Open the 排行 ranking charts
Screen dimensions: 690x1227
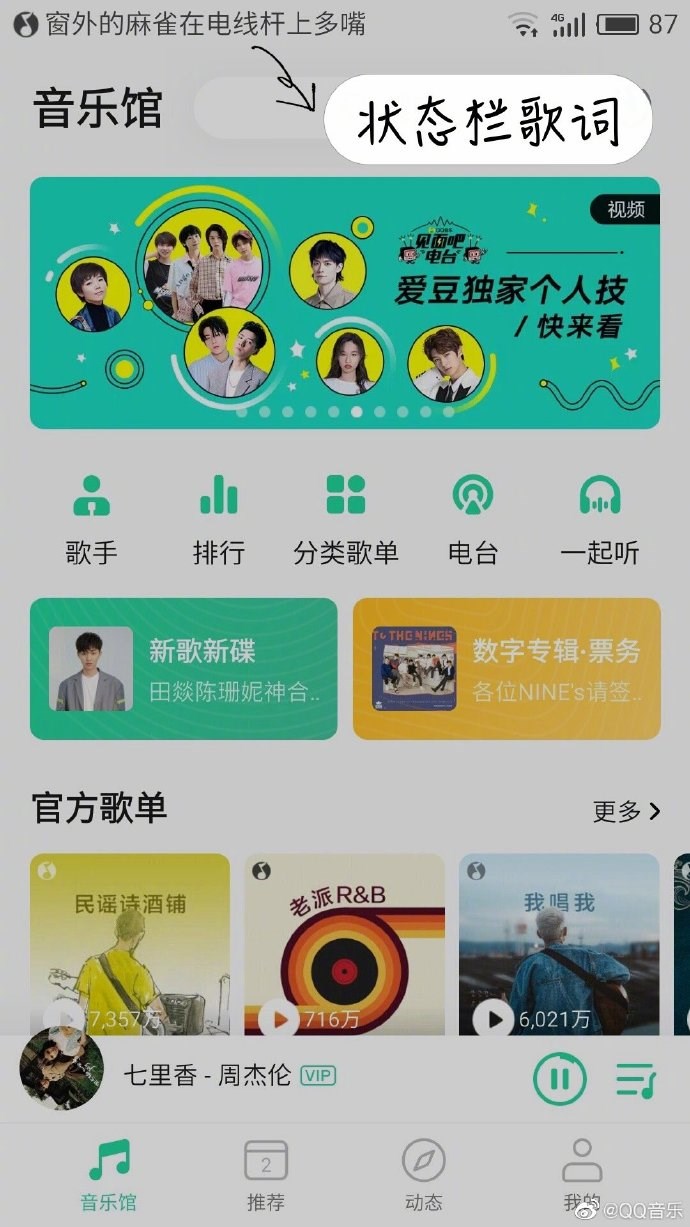click(x=218, y=518)
